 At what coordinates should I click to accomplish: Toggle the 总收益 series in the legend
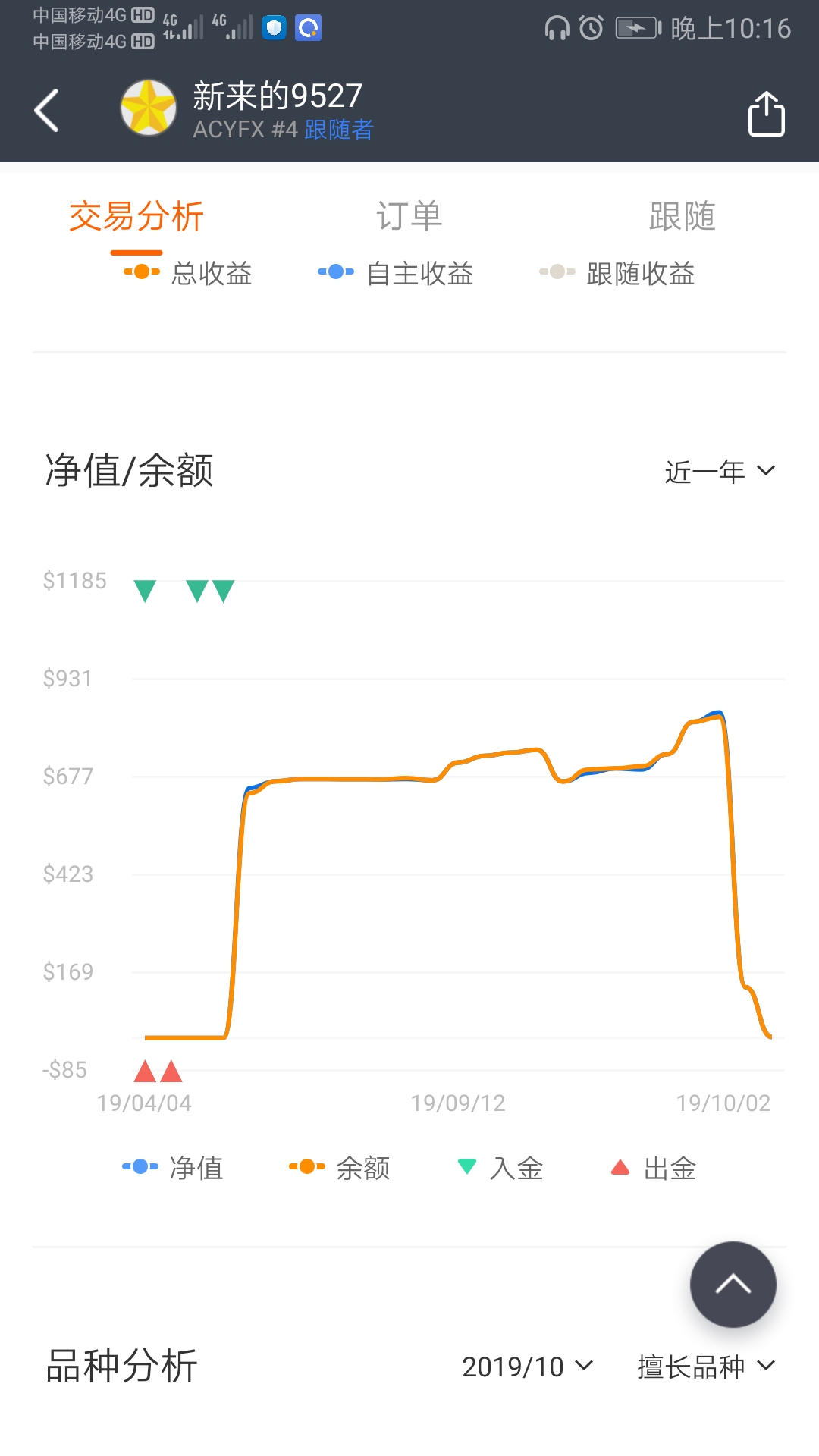(x=187, y=273)
